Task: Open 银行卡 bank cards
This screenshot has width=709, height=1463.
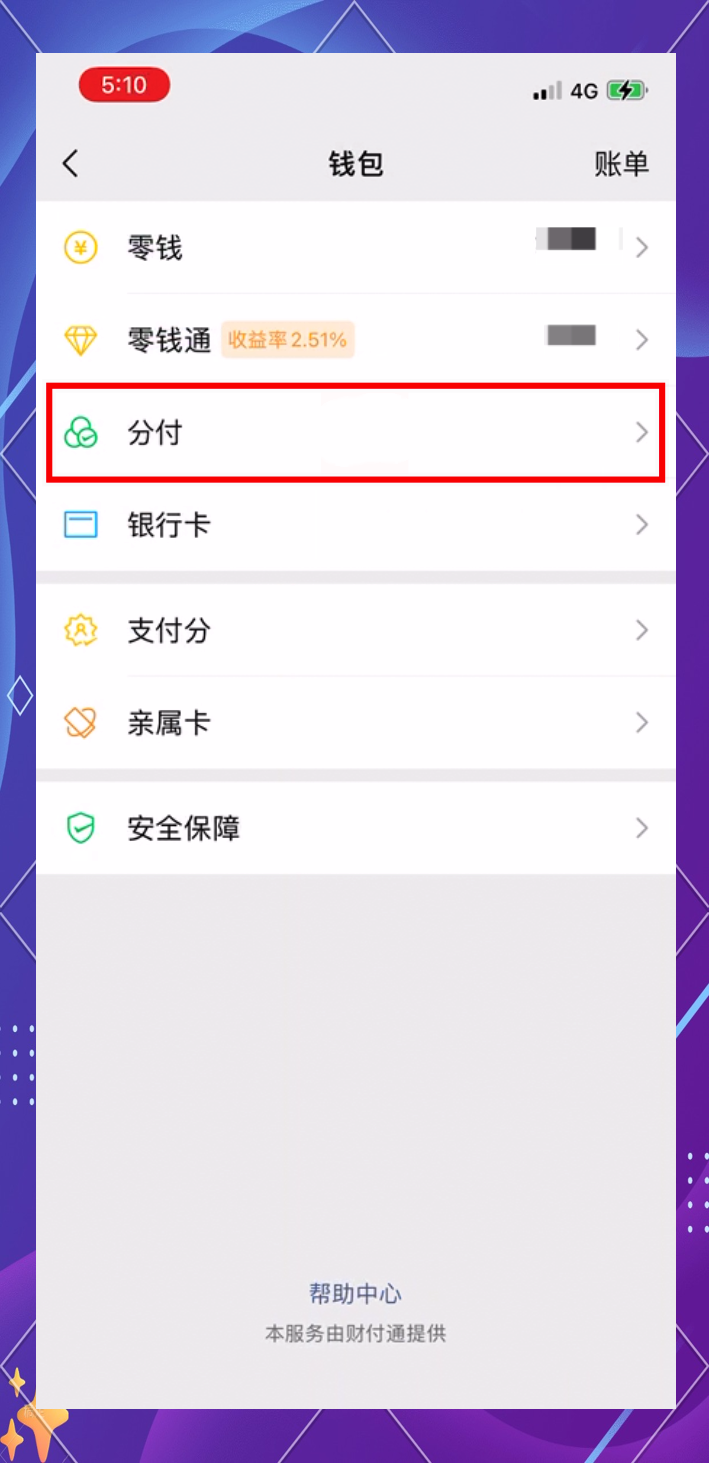Action: click(x=356, y=525)
